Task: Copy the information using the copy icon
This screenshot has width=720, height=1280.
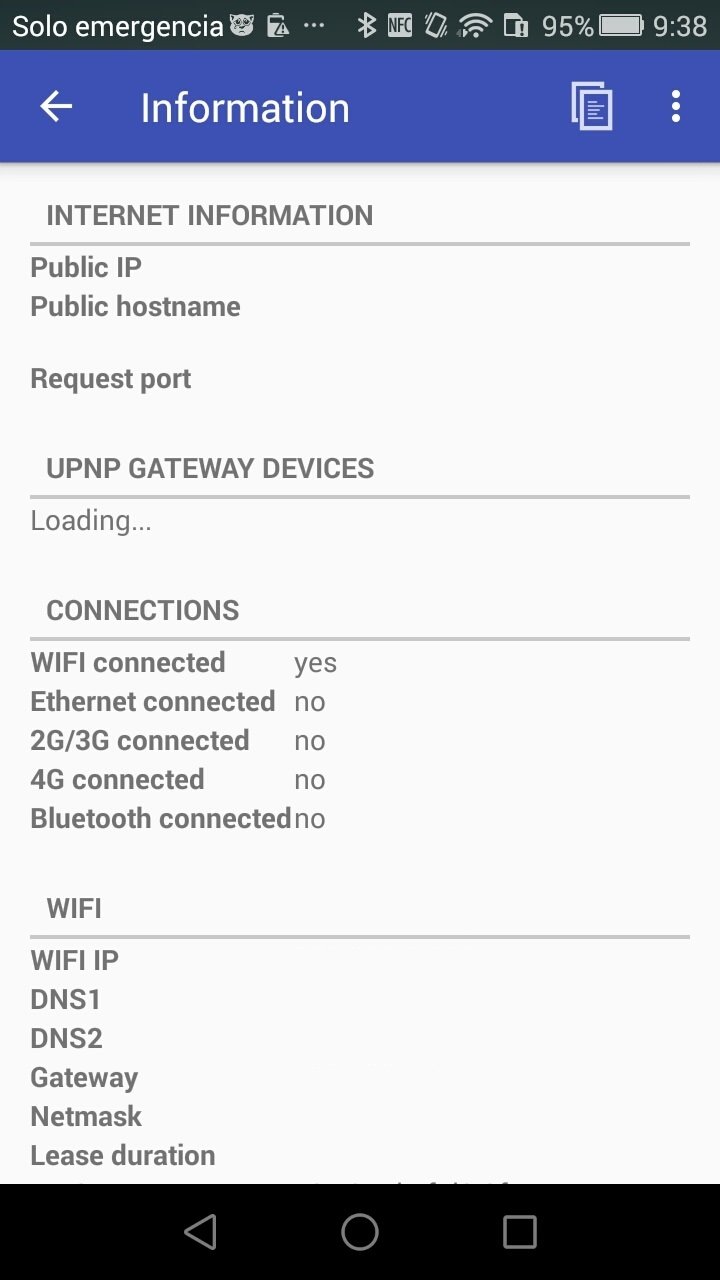Action: [592, 106]
